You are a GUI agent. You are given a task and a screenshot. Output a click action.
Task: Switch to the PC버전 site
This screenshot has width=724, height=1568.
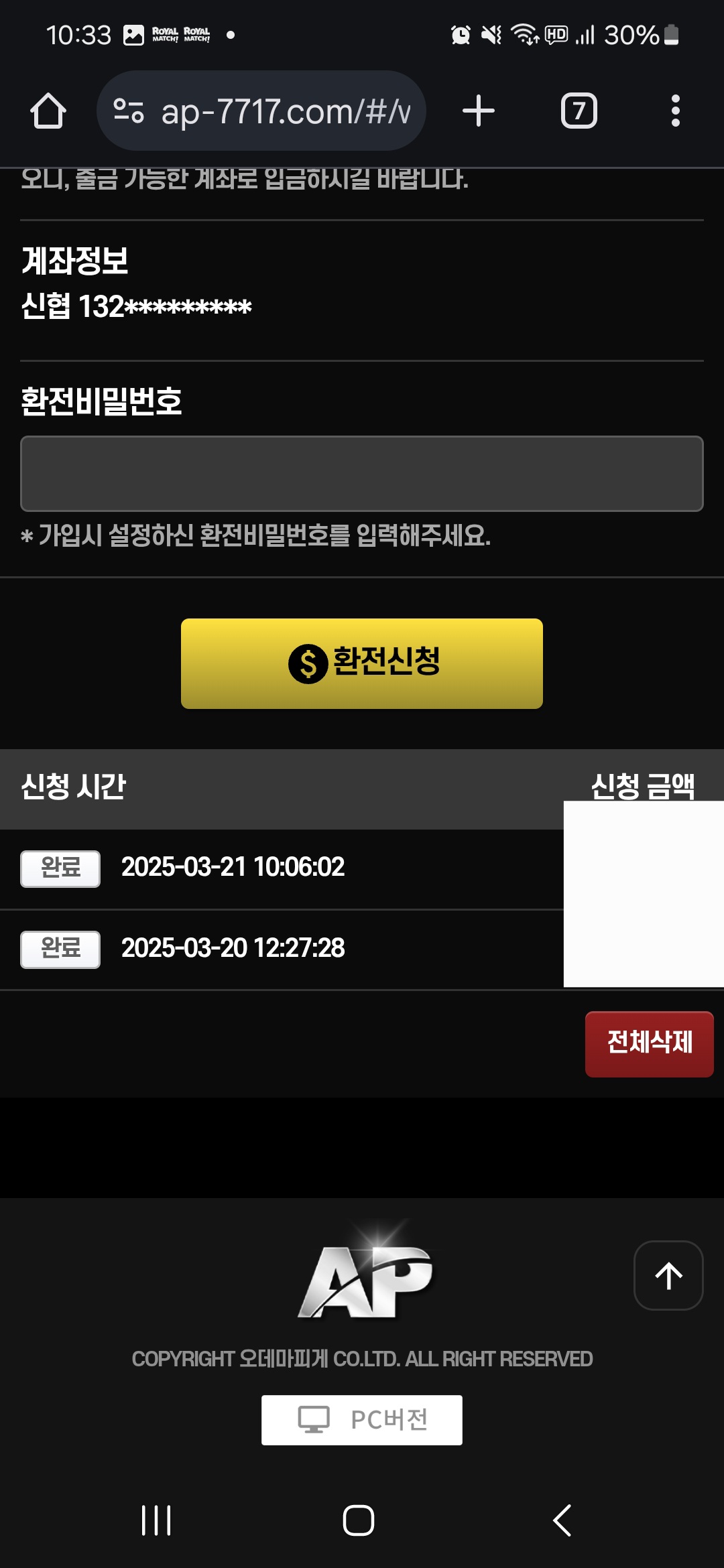pyautogui.click(x=362, y=1420)
